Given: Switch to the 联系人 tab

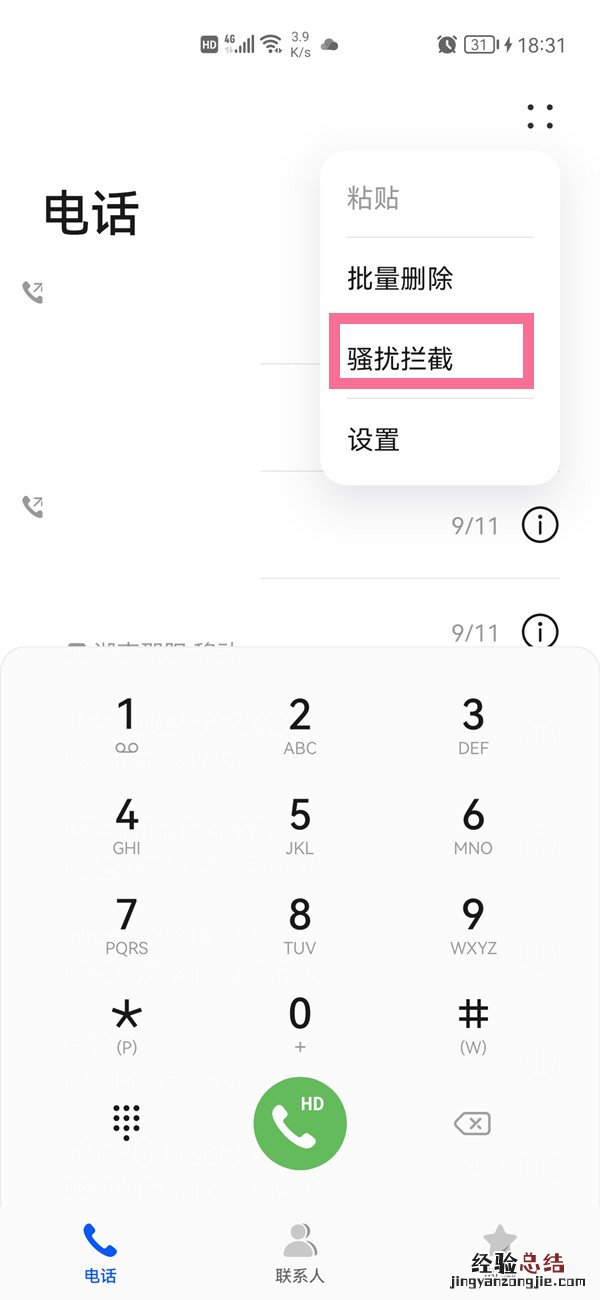Looking at the screenshot, I should click(300, 1250).
